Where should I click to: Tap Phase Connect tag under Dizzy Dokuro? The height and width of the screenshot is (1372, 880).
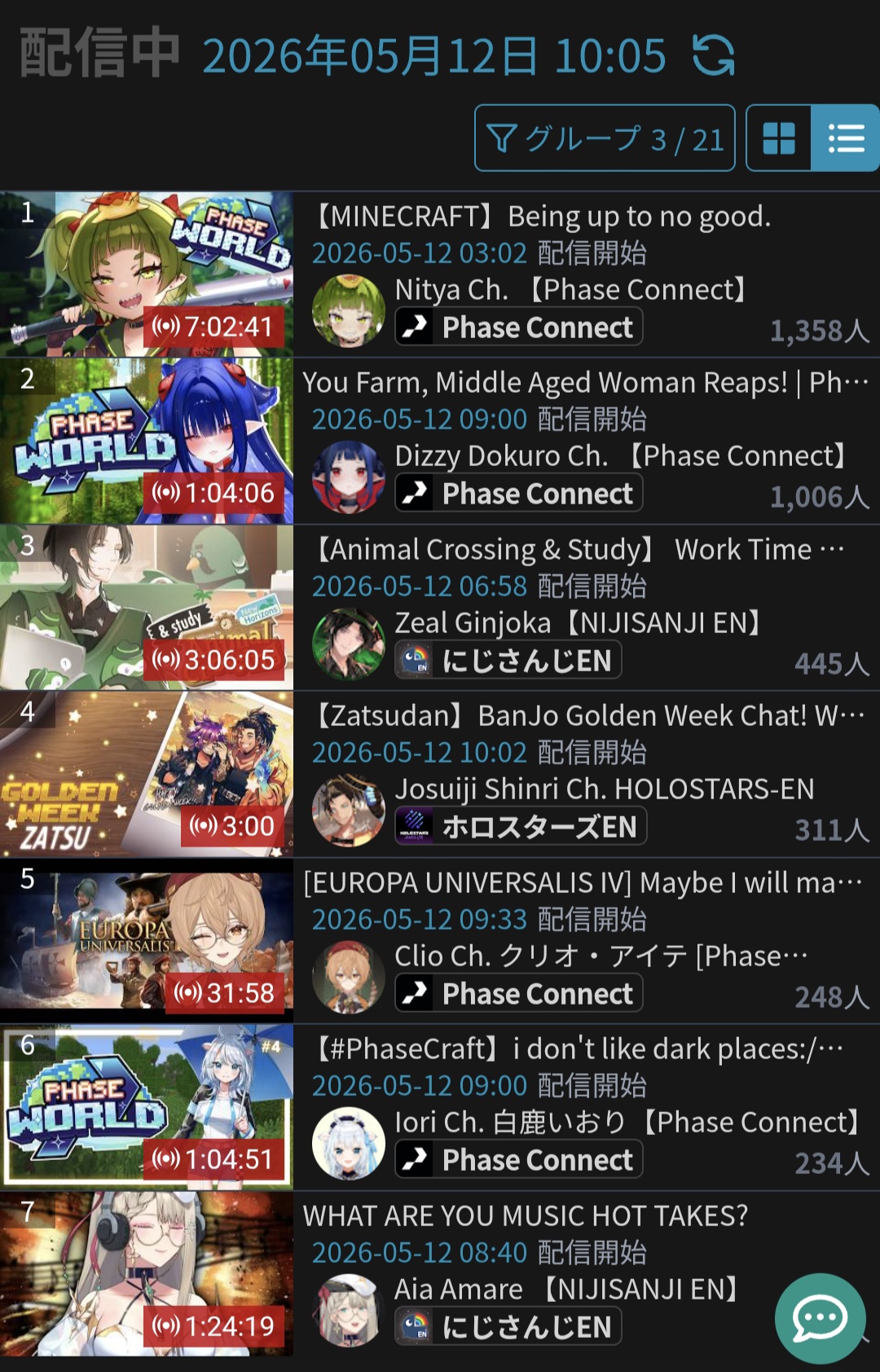tap(519, 494)
